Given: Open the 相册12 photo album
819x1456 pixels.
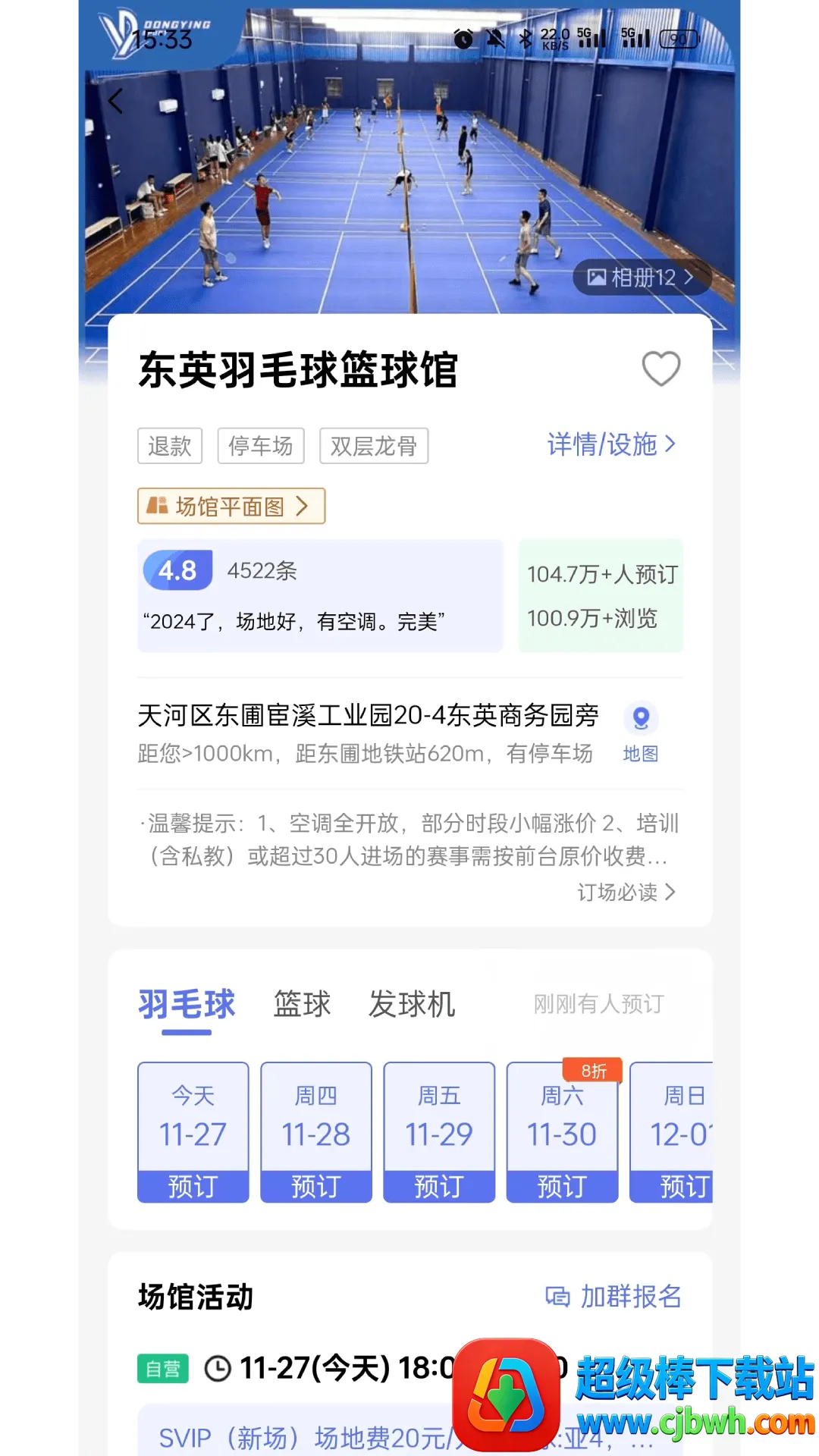Looking at the screenshot, I should pyautogui.click(x=642, y=278).
